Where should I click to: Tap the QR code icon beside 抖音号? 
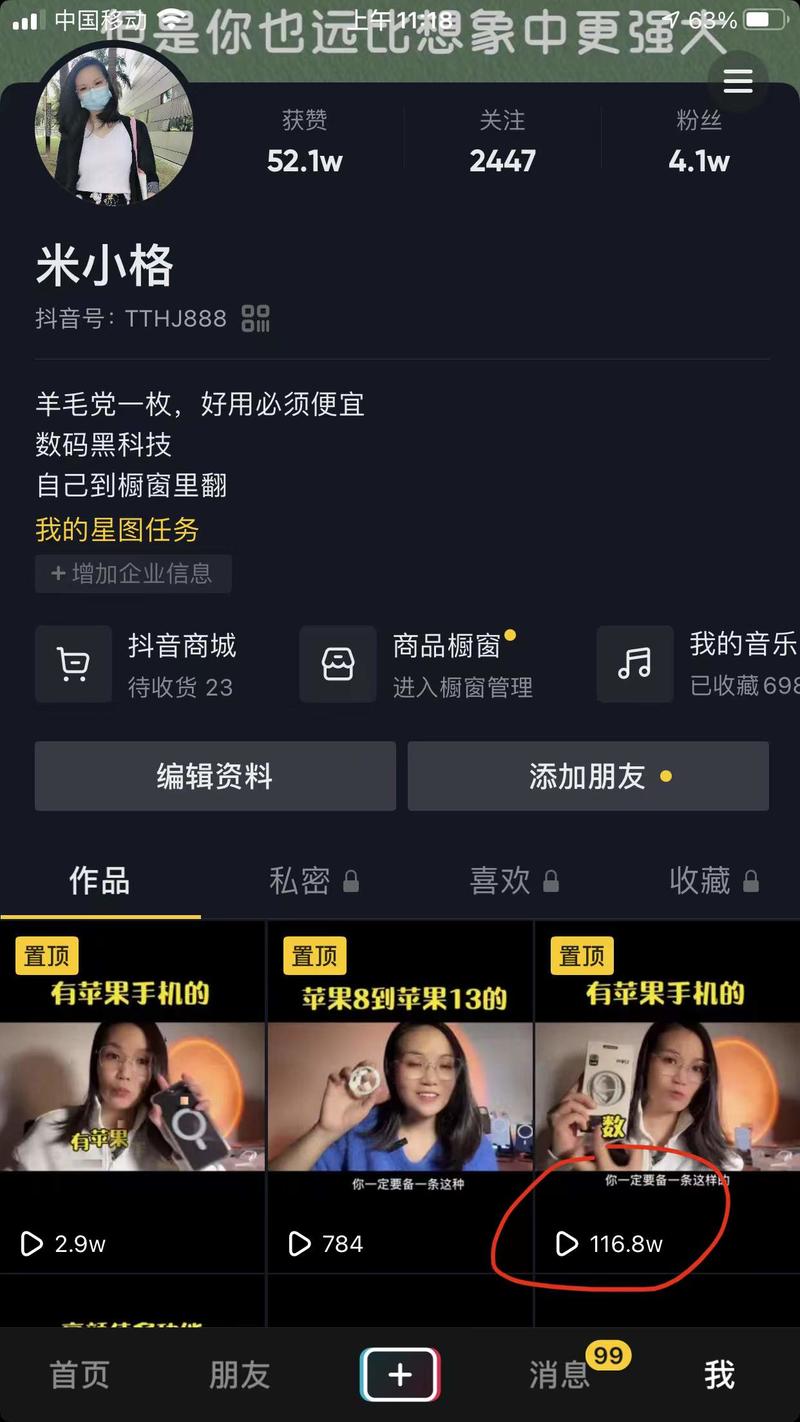pyautogui.click(x=257, y=317)
